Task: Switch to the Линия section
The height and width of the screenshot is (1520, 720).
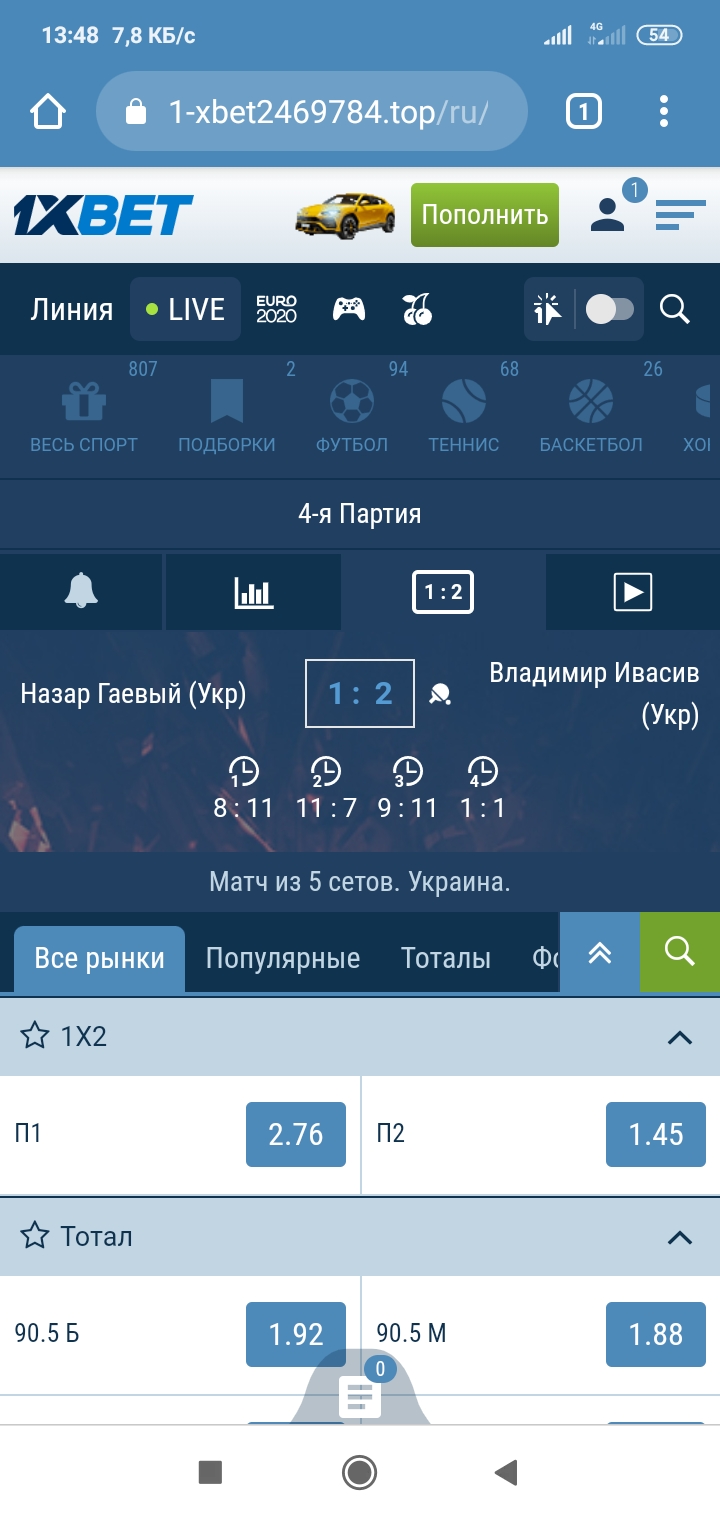Action: 72,310
